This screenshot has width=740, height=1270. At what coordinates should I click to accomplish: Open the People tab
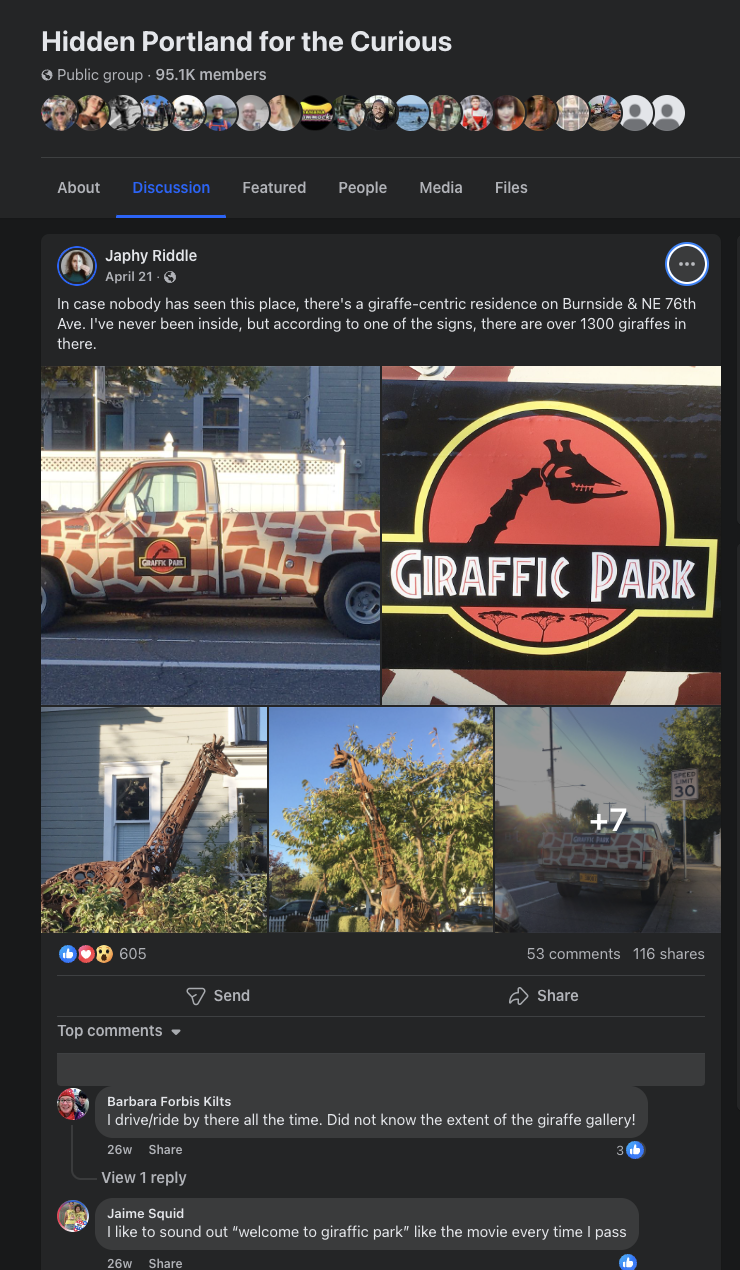pos(362,187)
